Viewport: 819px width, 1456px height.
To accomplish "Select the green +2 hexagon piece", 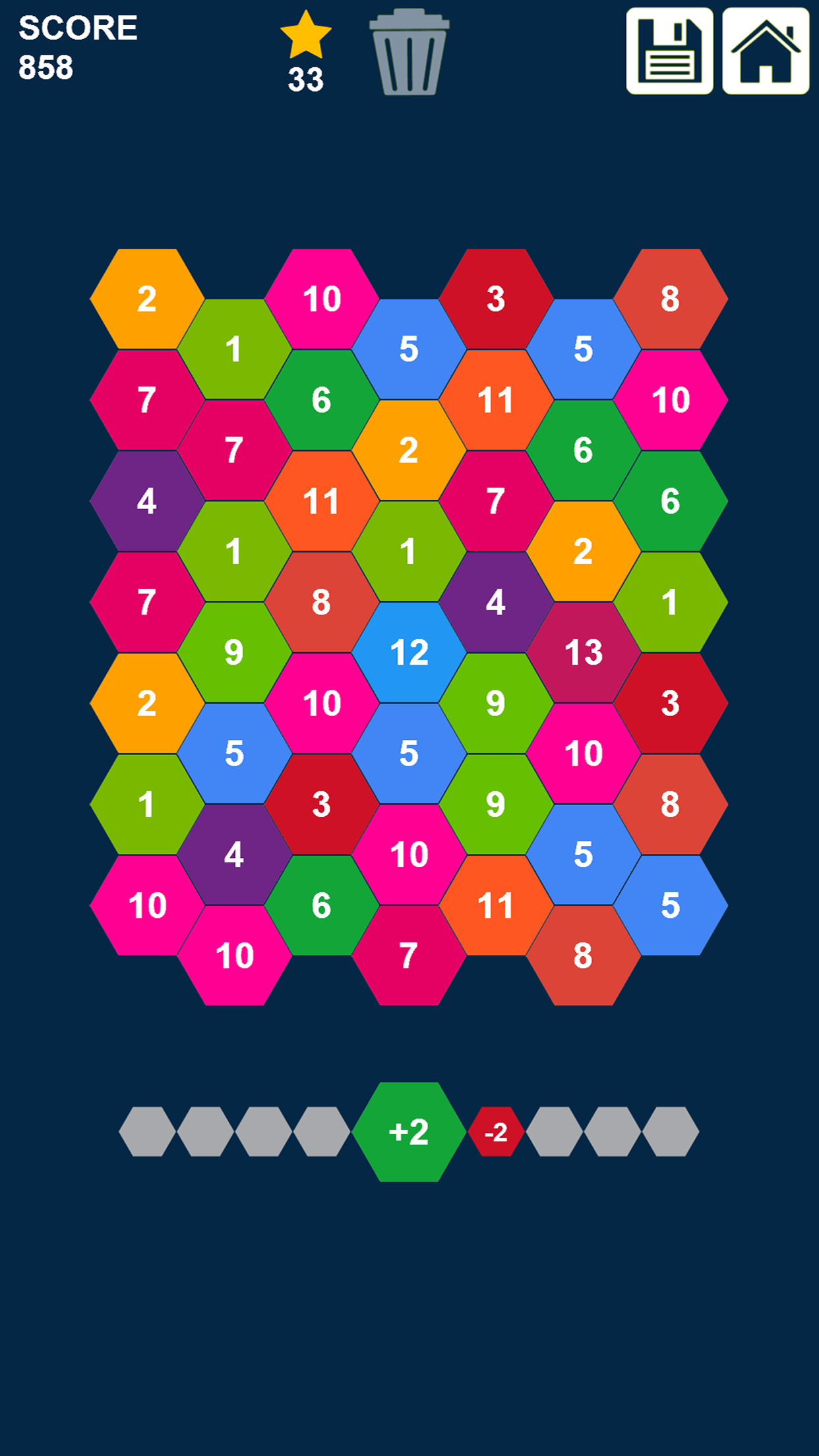I will 409,1132.
